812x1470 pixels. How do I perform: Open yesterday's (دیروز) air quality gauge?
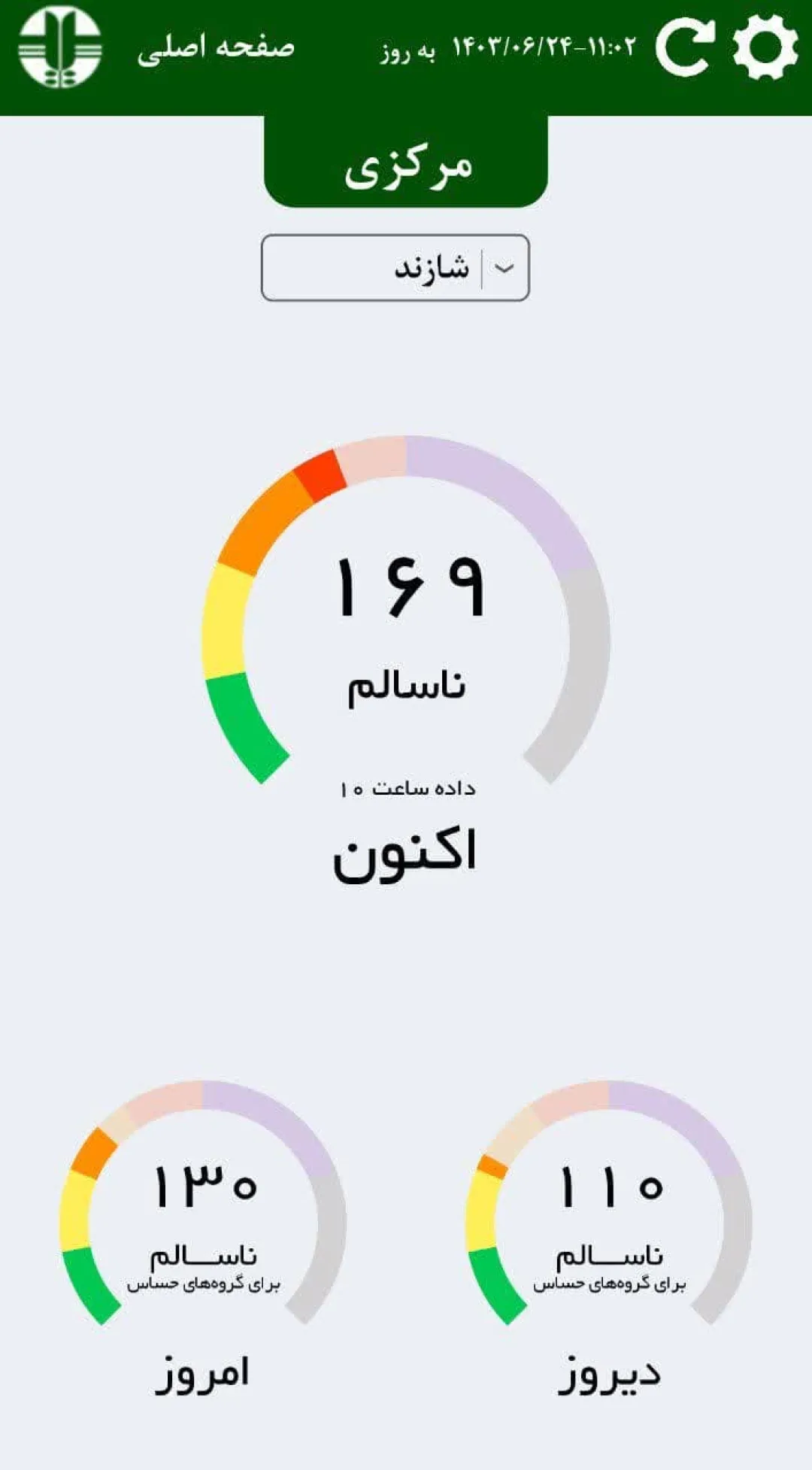pyautogui.click(x=609, y=1202)
